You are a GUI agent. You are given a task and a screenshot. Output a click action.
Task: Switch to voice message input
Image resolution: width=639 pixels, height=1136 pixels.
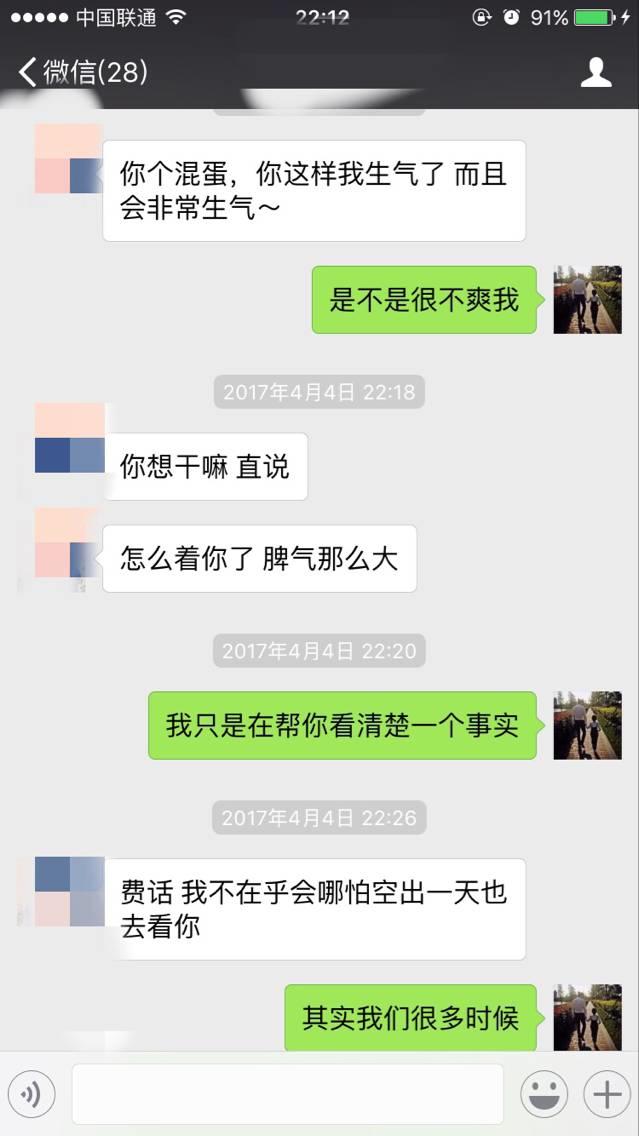[31, 1095]
